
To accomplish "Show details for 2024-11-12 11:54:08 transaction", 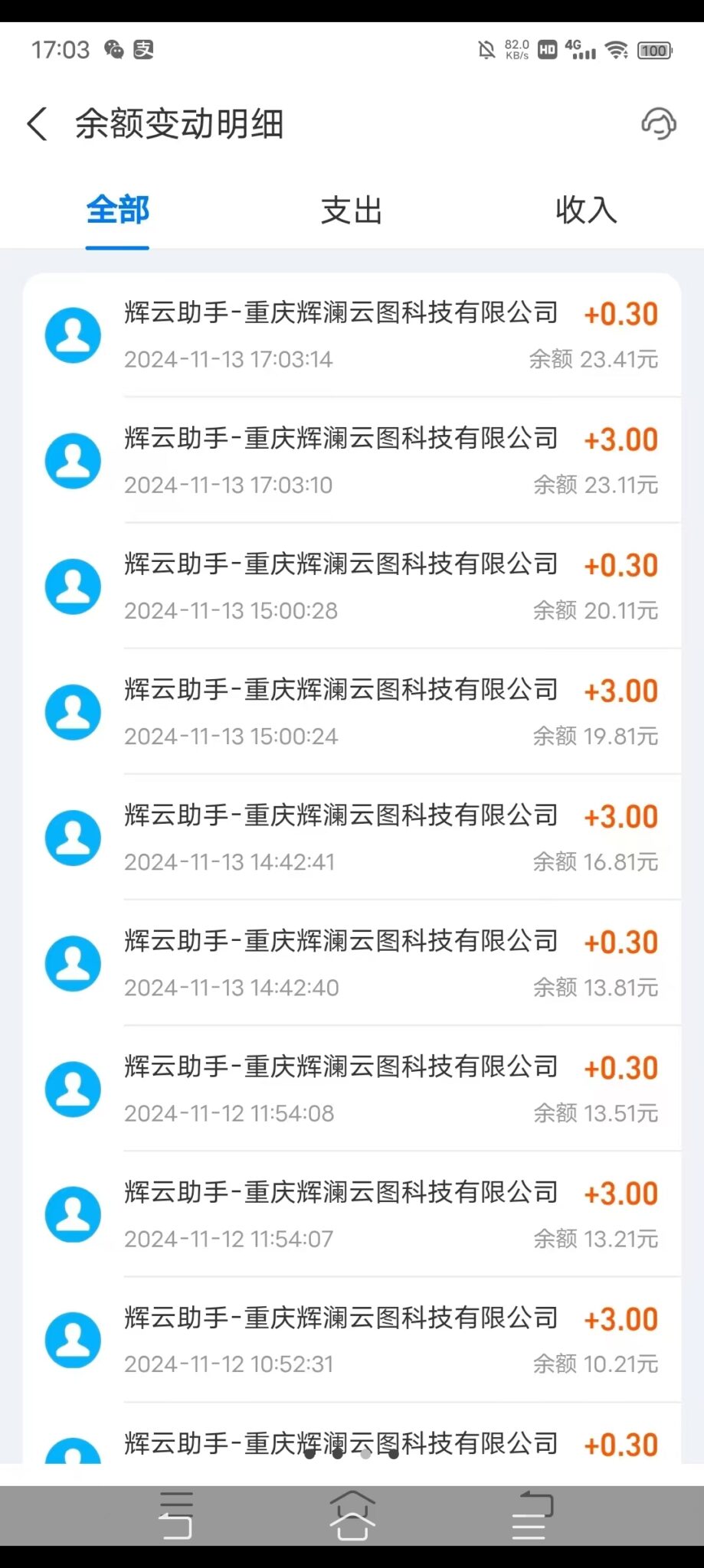I will point(352,1089).
